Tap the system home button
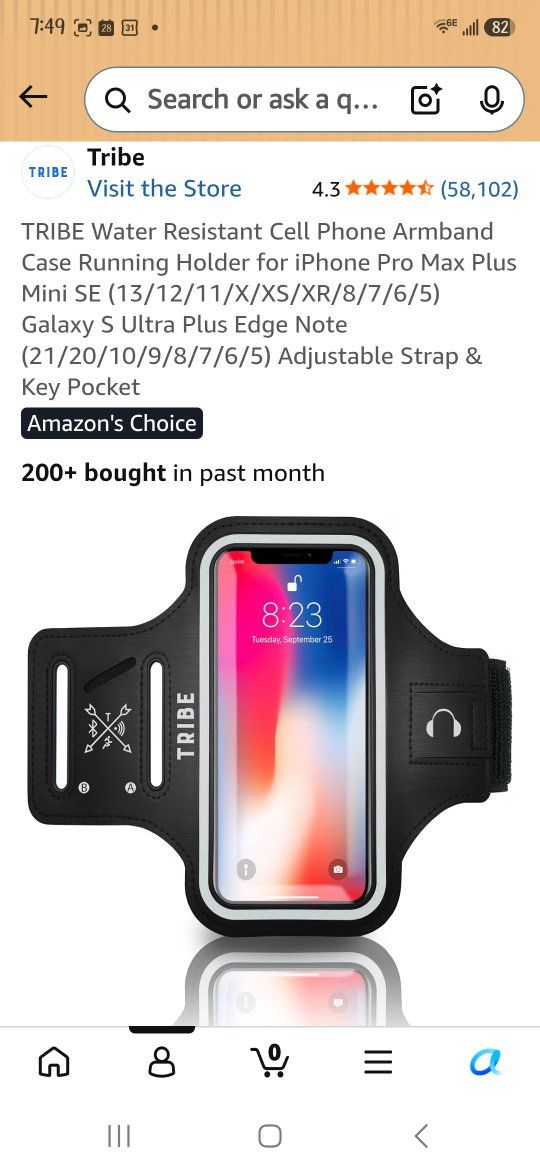Image resolution: width=540 pixels, height=1170 pixels. pyautogui.click(x=270, y=1136)
